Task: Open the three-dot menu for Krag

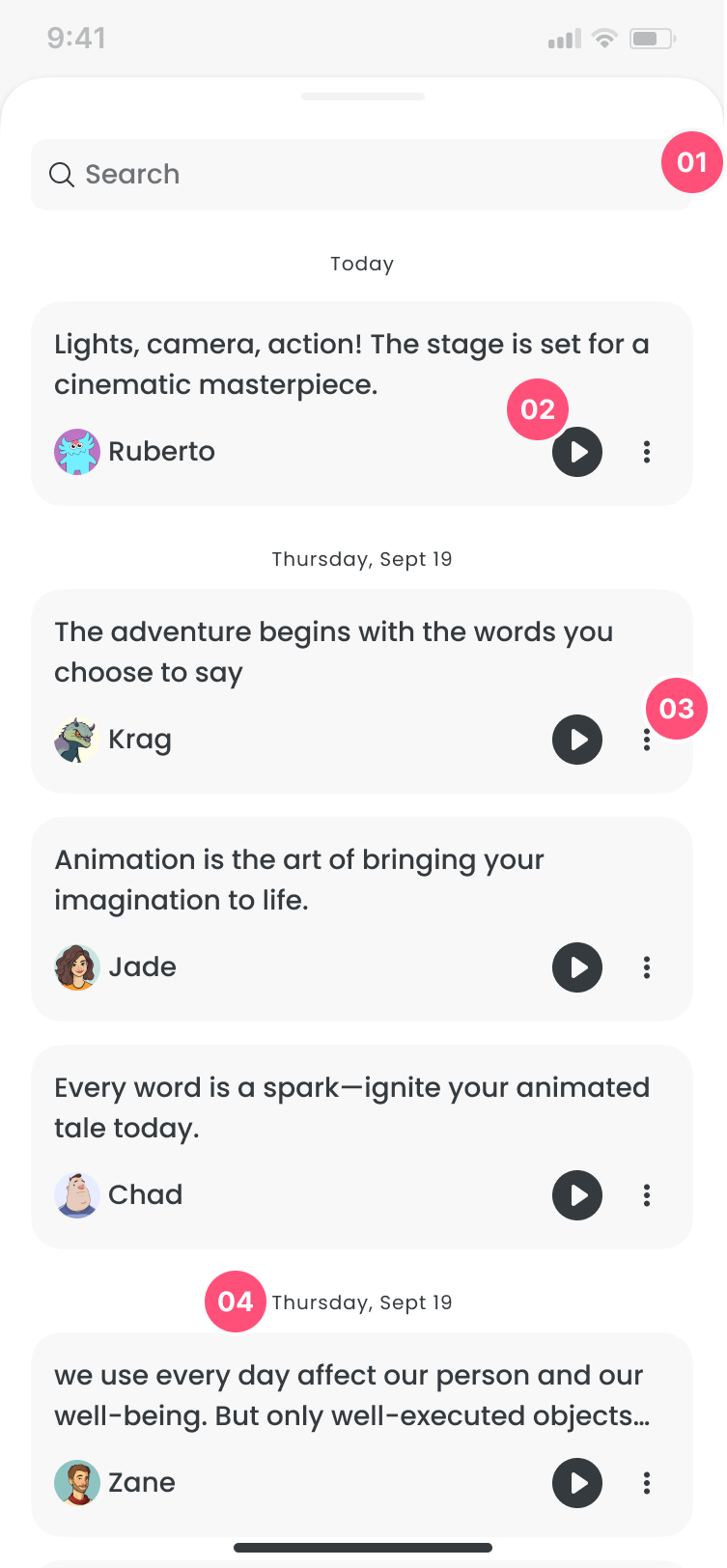Action: pyautogui.click(x=647, y=741)
